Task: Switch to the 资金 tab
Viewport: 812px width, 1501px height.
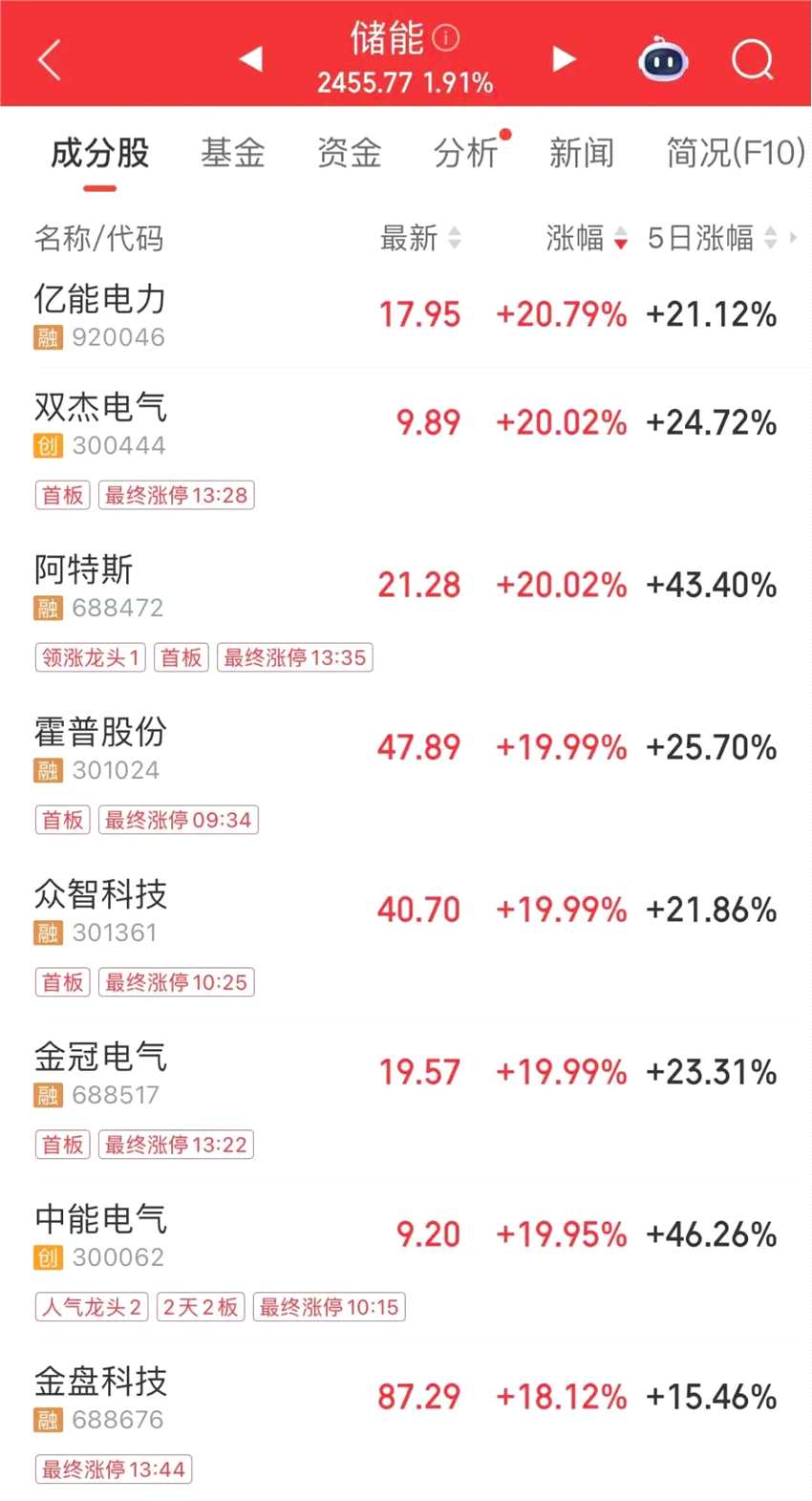Action: click(x=349, y=153)
